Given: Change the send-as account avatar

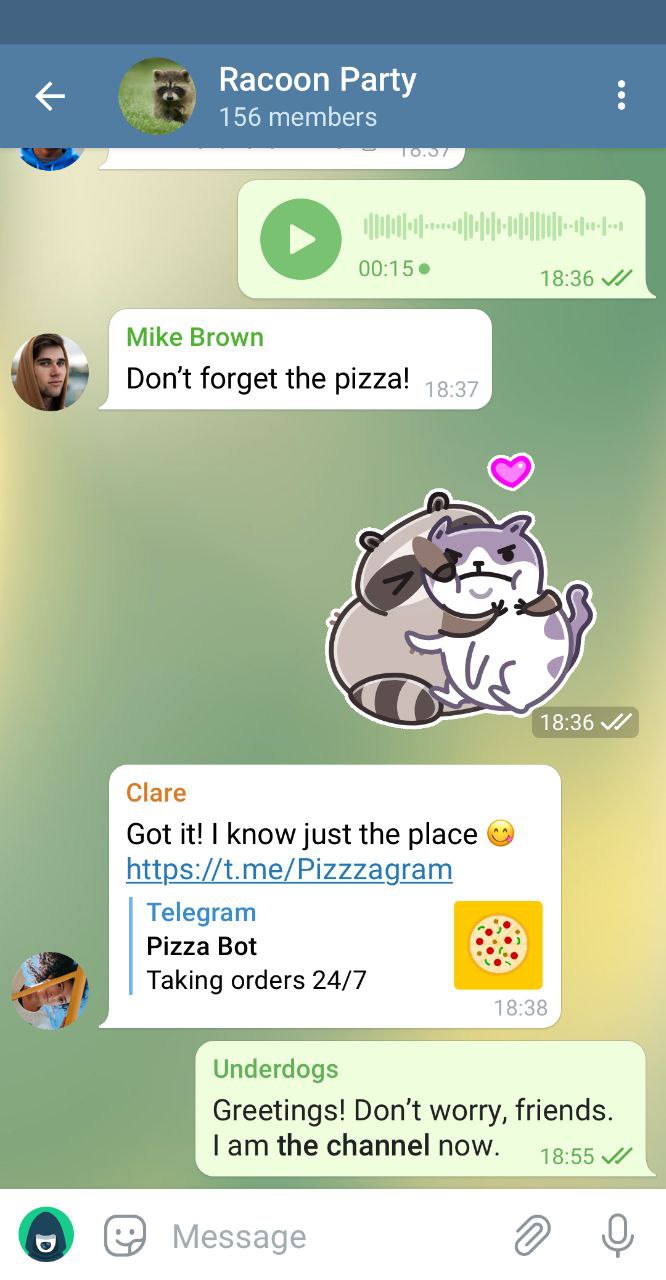Looking at the screenshot, I should [46, 1235].
